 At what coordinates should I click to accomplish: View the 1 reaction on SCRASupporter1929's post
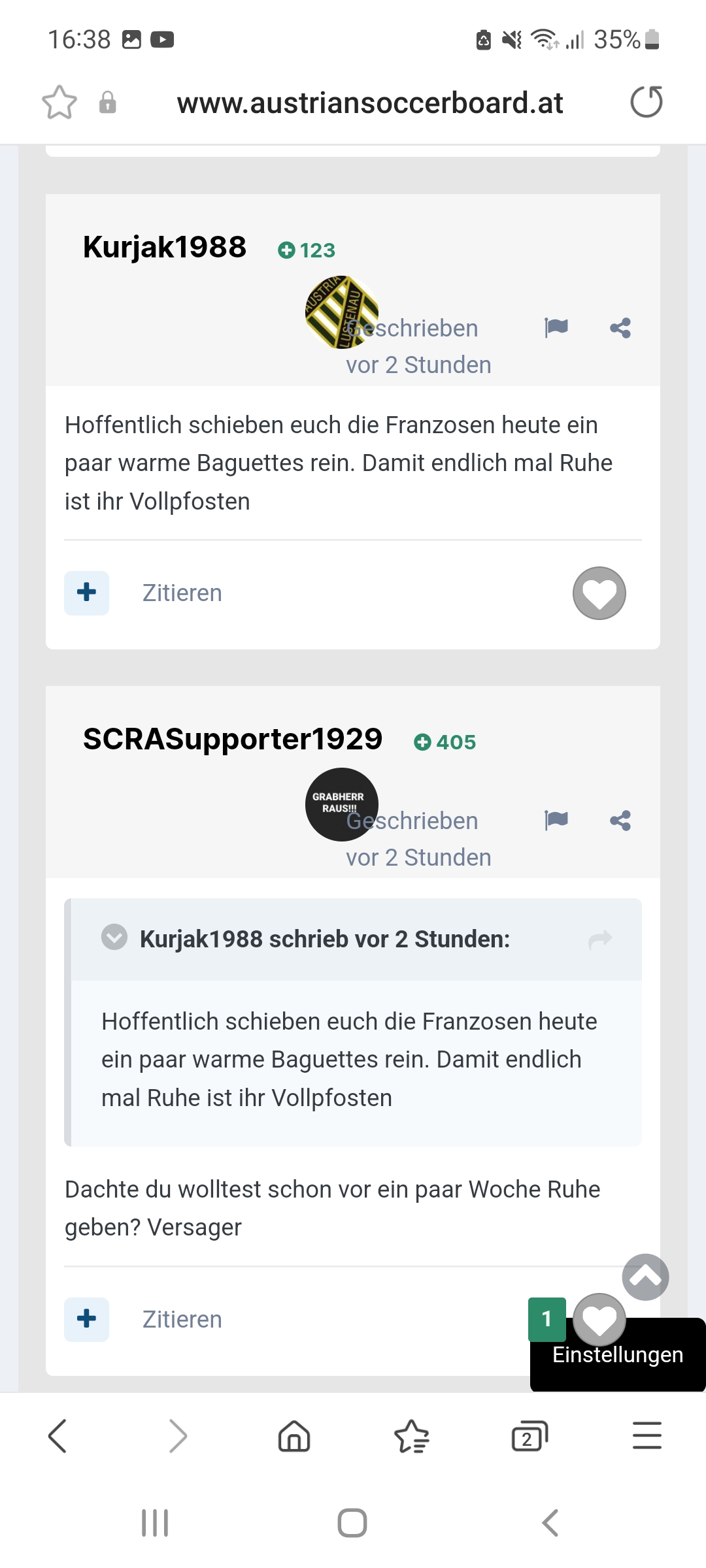(x=547, y=1319)
